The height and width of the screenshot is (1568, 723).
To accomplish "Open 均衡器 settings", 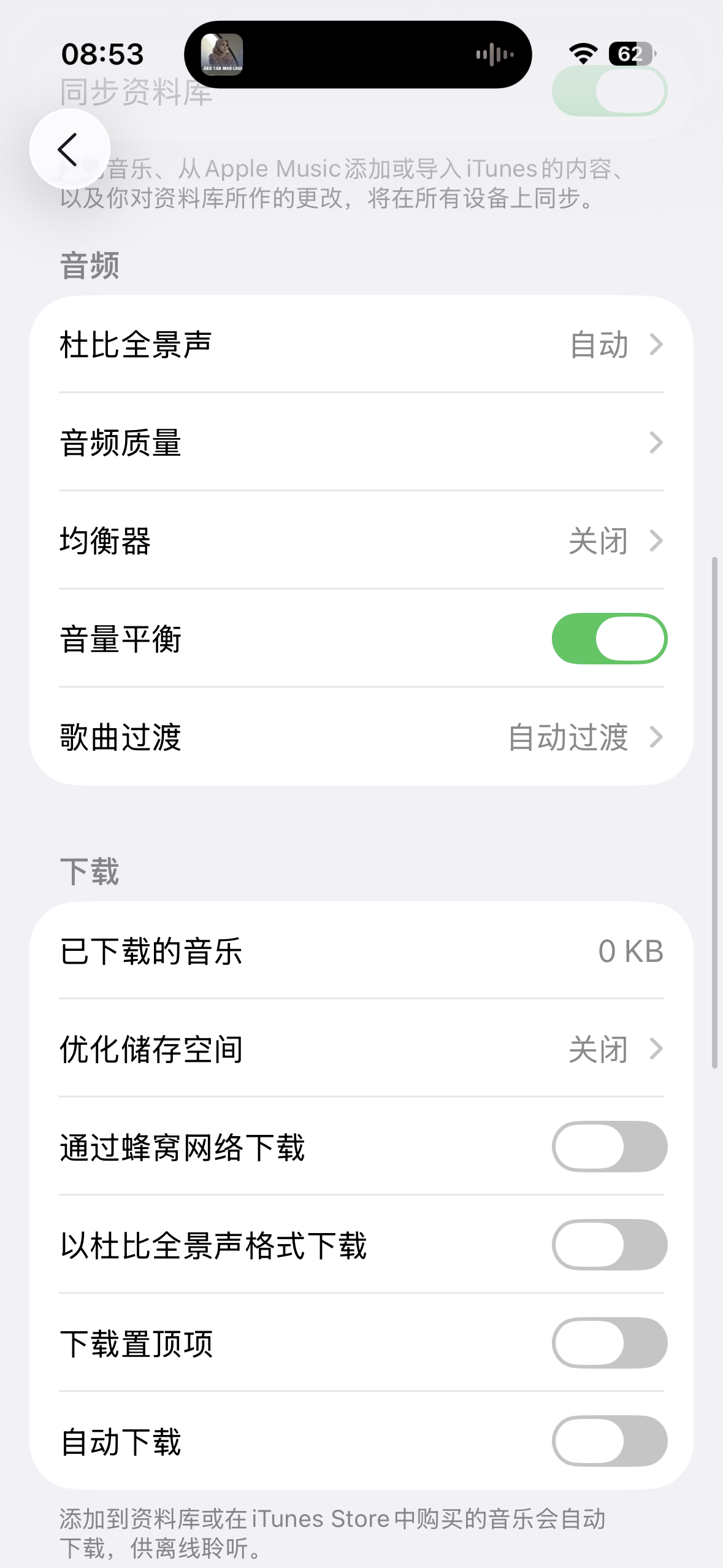I will (x=361, y=540).
